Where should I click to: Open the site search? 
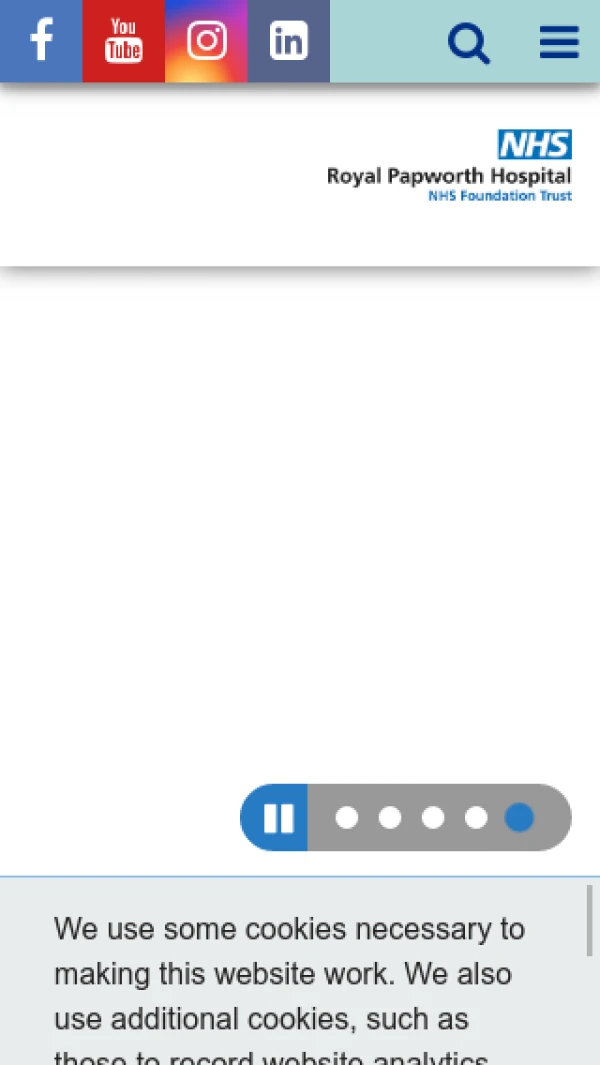pos(468,43)
